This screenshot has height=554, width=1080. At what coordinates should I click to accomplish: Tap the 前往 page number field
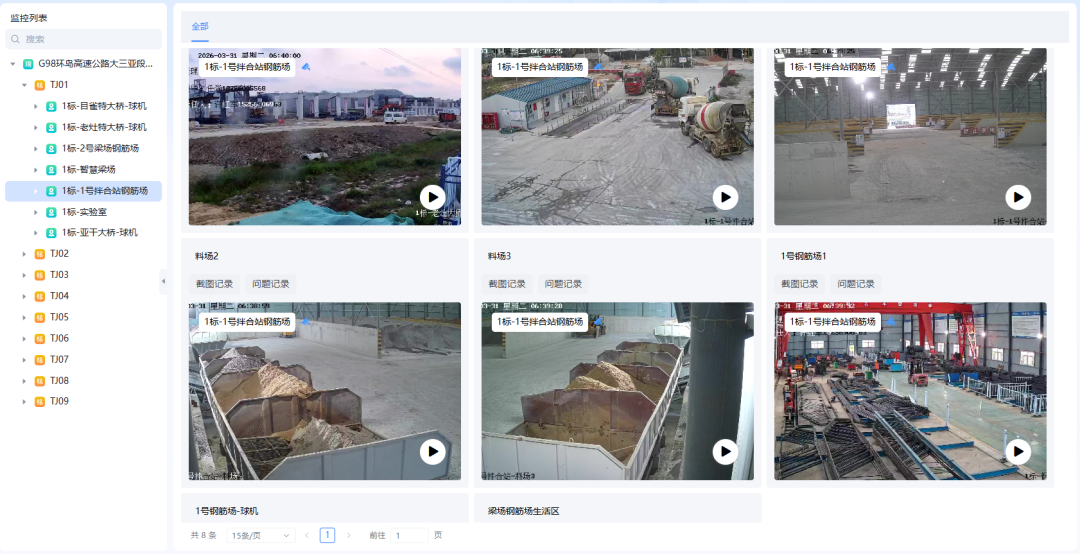408,536
